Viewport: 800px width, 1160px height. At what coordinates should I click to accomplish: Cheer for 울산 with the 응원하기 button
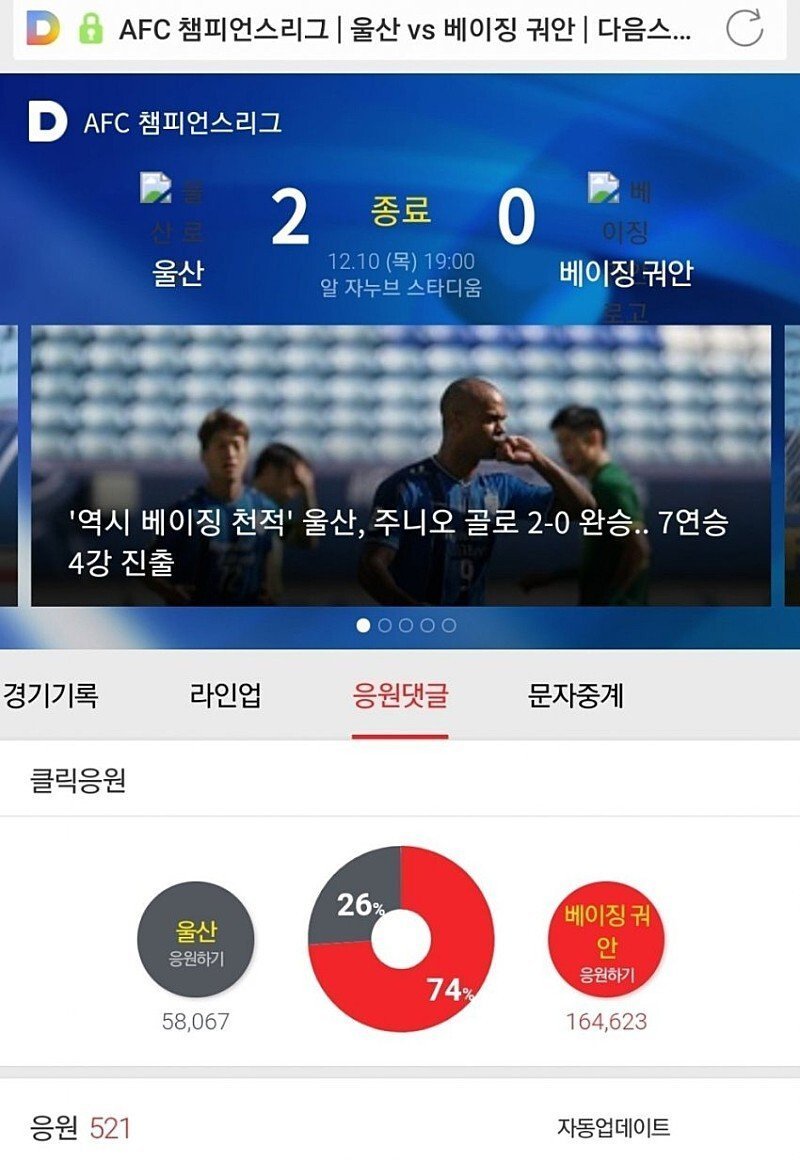196,941
